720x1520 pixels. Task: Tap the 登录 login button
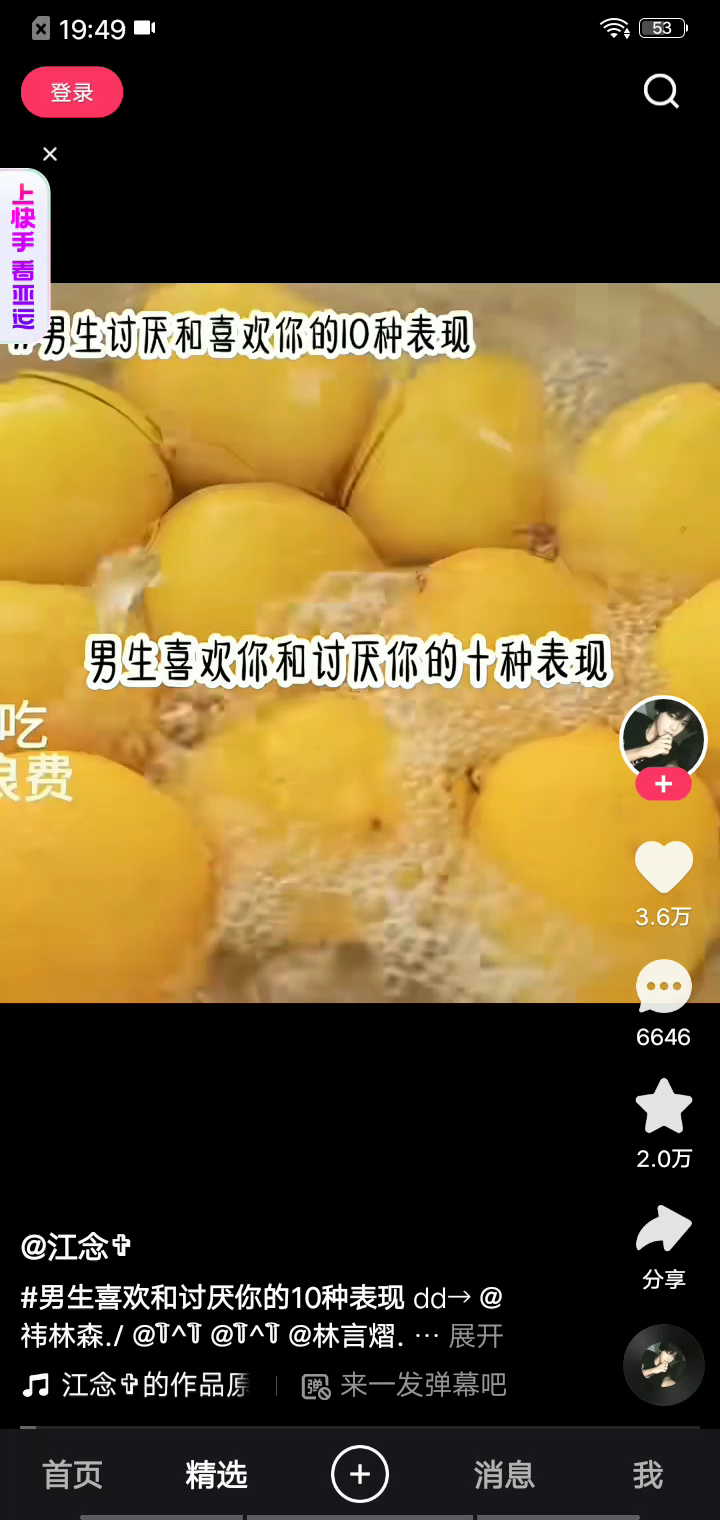coord(72,92)
